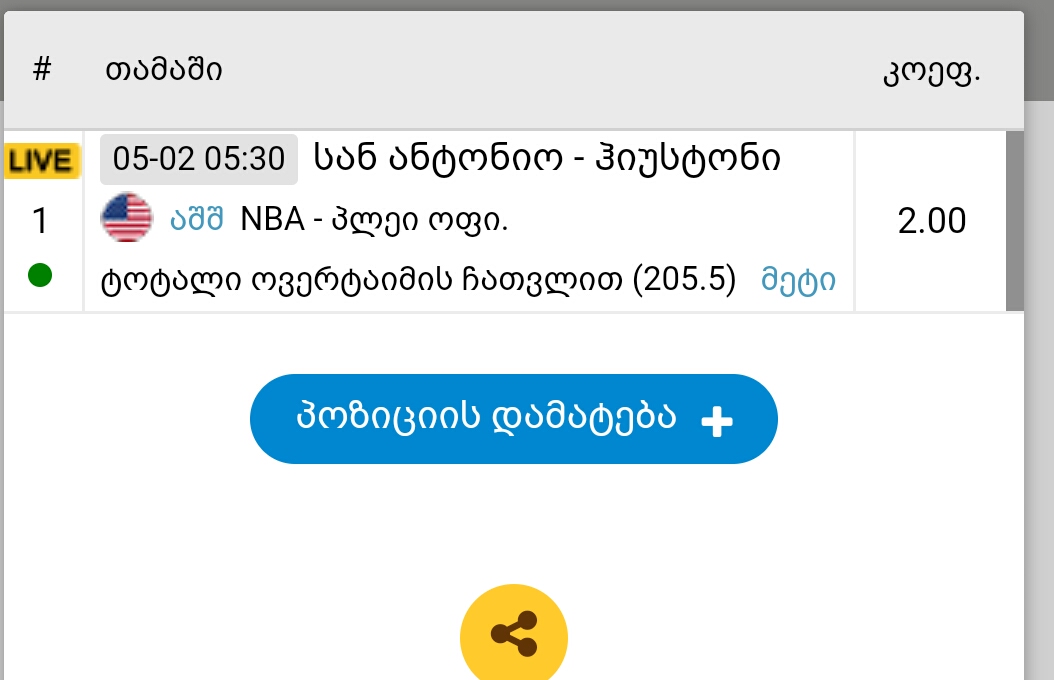Tap the პოზიციის დამატება button

(x=513, y=419)
